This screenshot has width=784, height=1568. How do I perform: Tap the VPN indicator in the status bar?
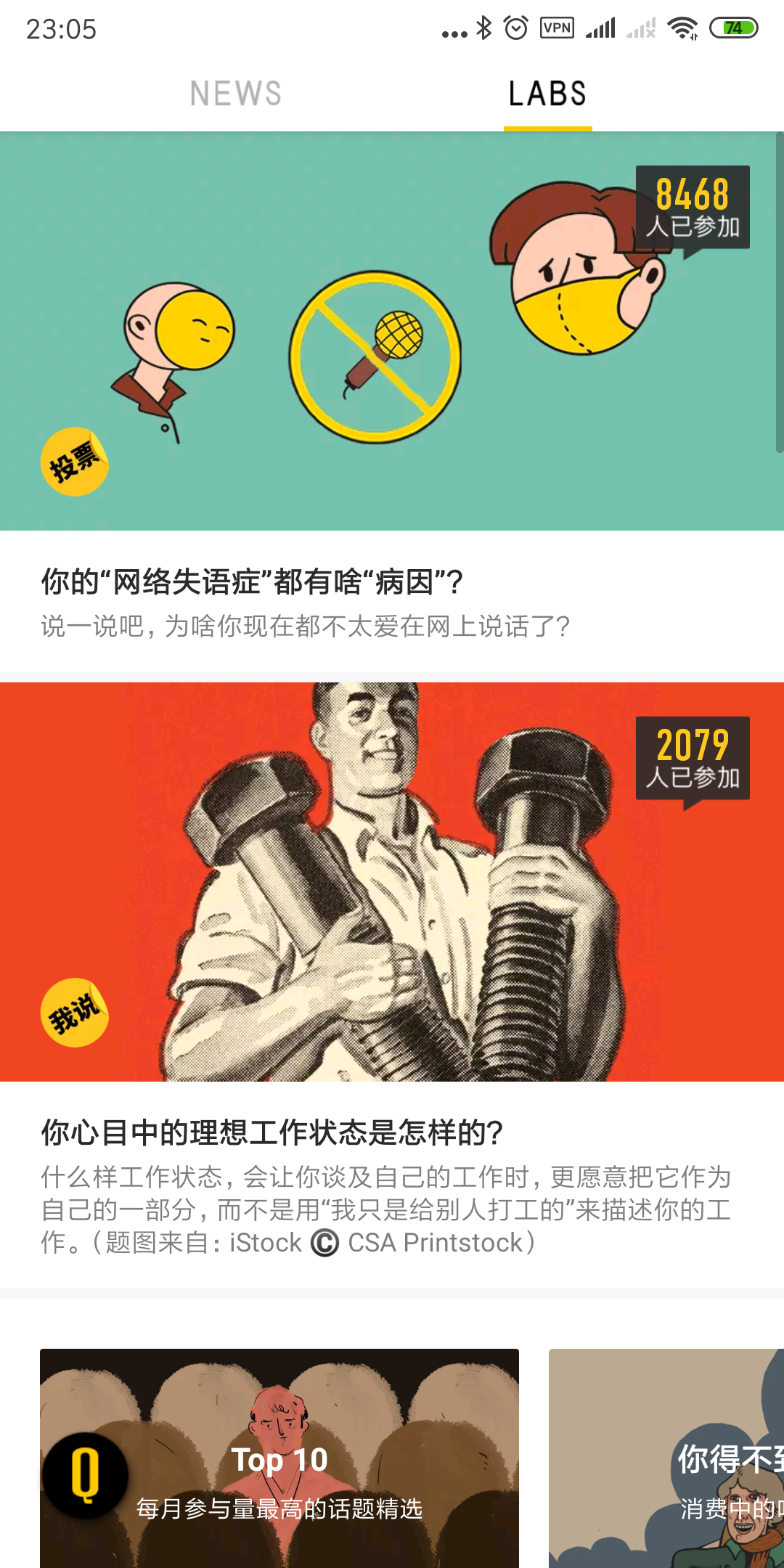(x=555, y=28)
